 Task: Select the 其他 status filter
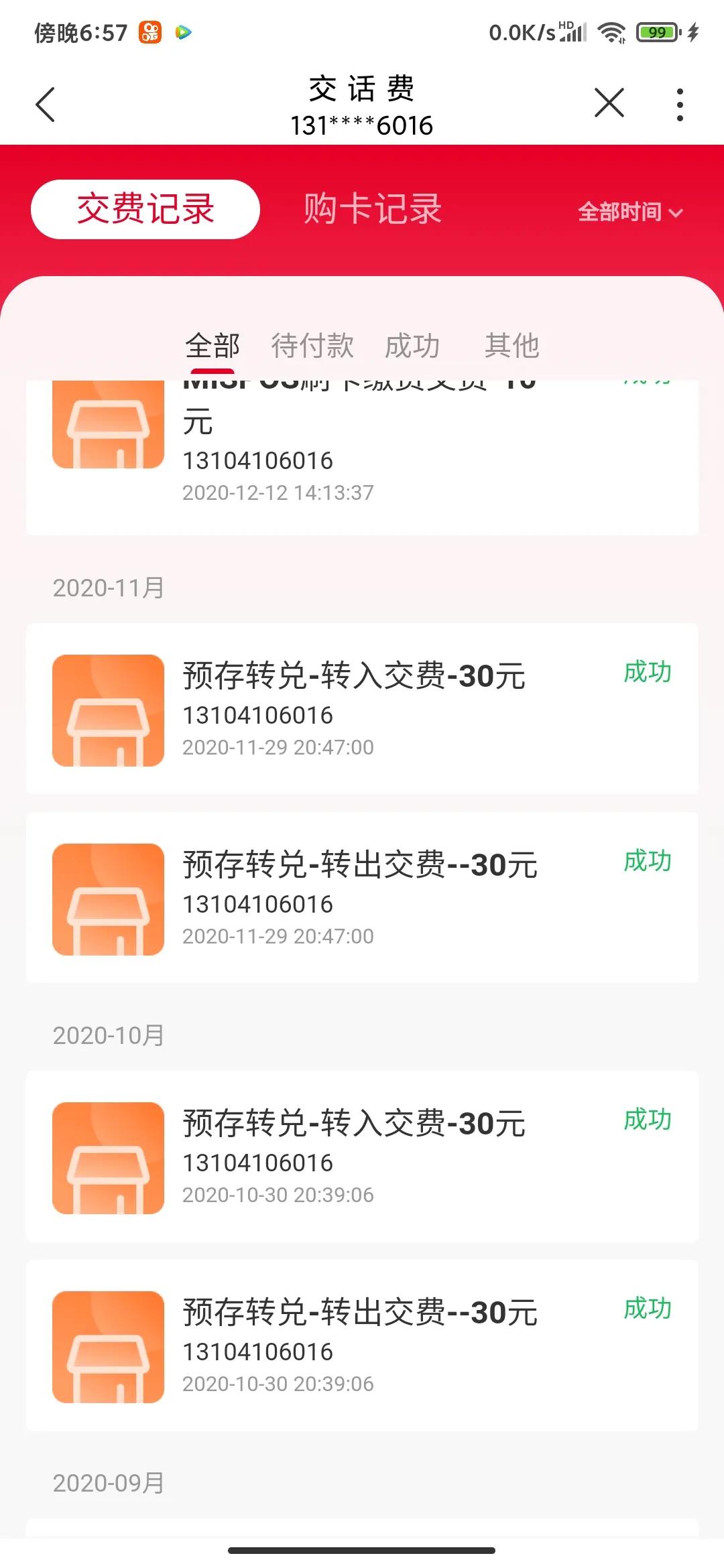click(x=512, y=346)
